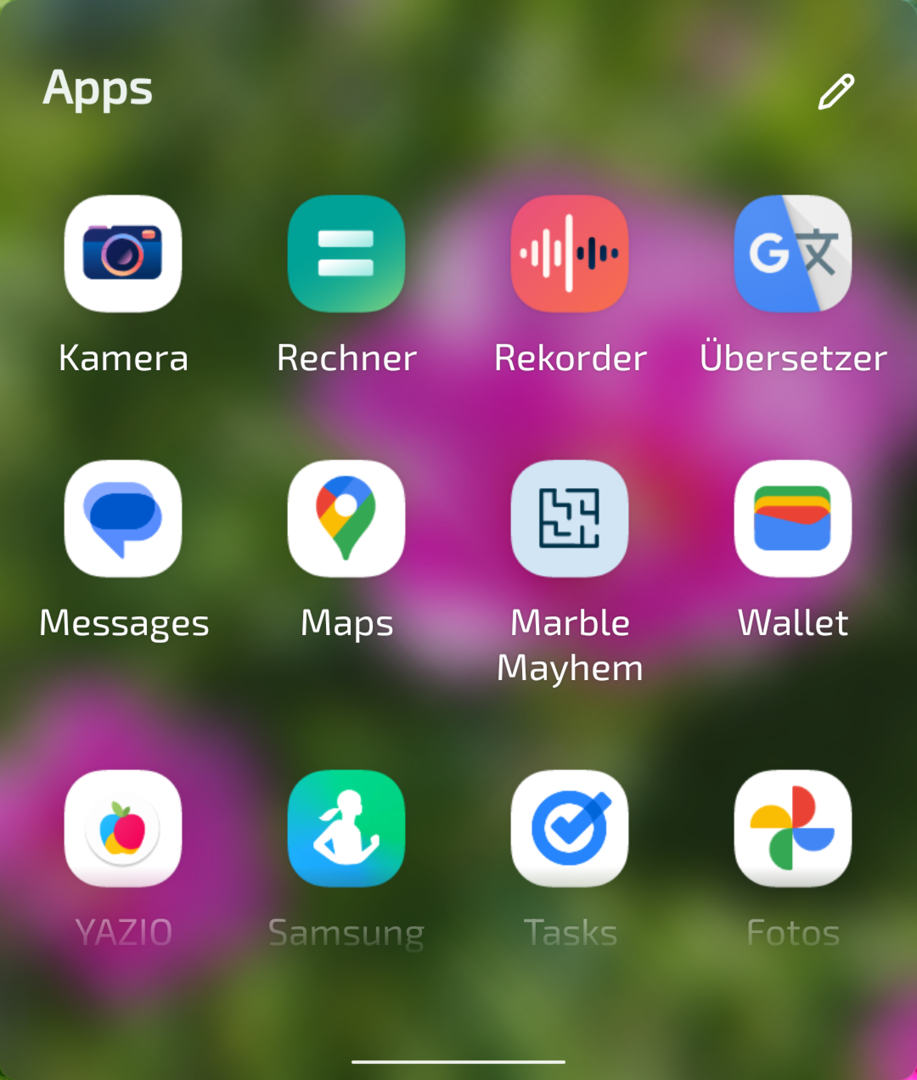Open the Kamera app
The width and height of the screenshot is (917, 1080).
(123, 254)
